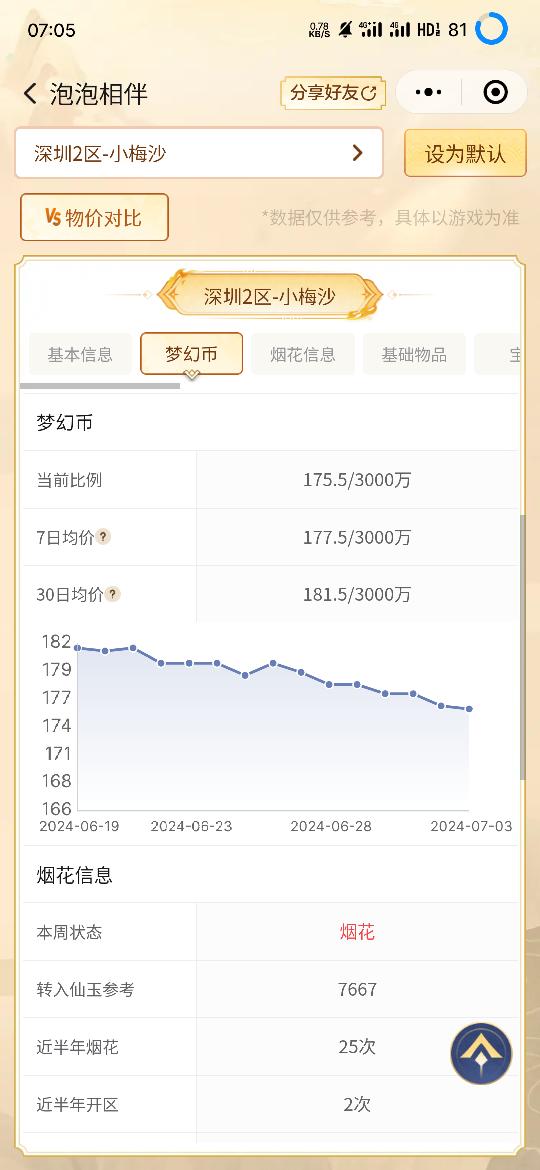540x1170 pixels.
Task: Open the mini program more menu
Action: point(428,93)
